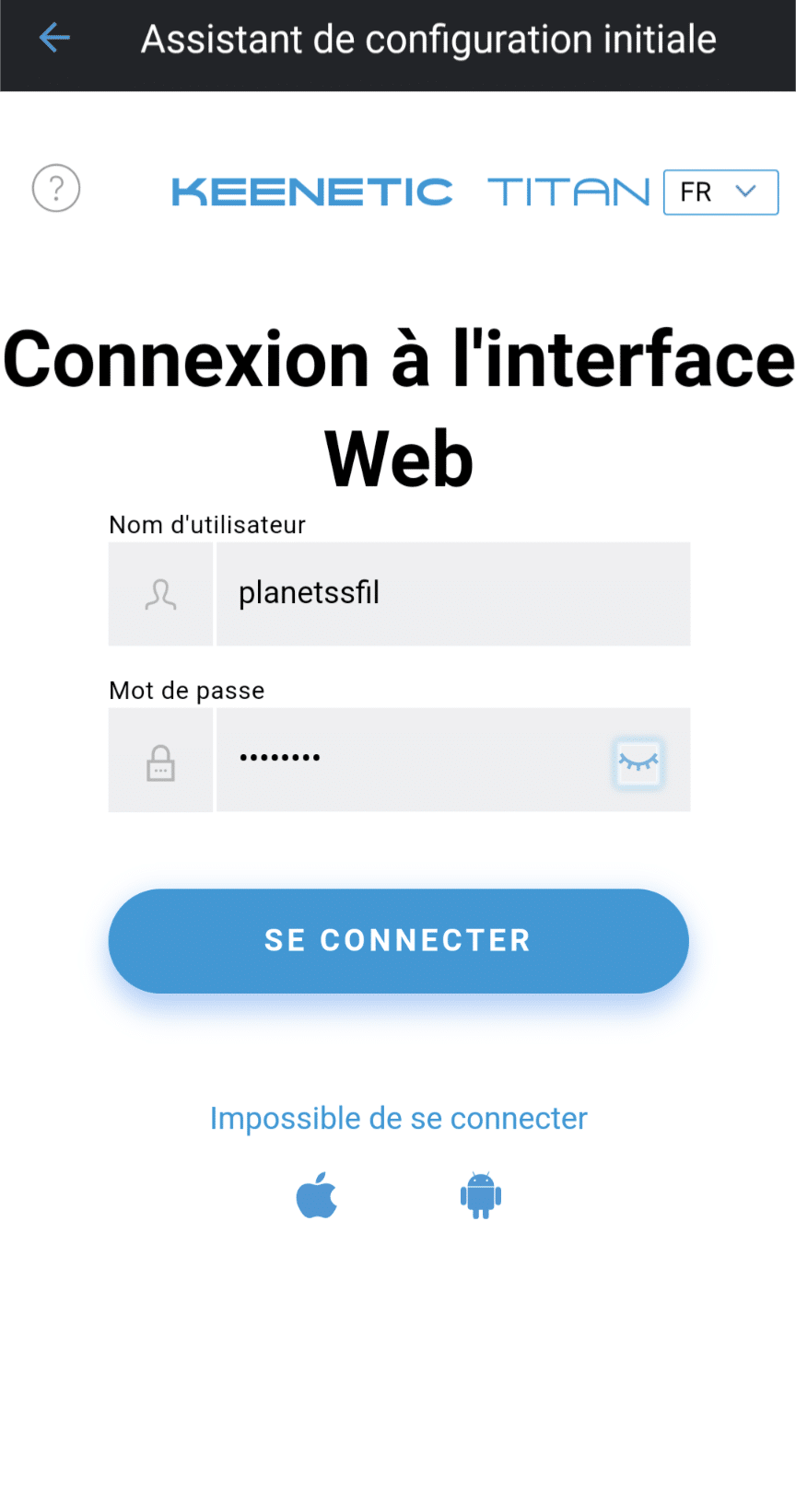Screen dimensions: 796x1512
Task: Focus the Mot de passe field
Action: pyautogui.click(x=413, y=760)
